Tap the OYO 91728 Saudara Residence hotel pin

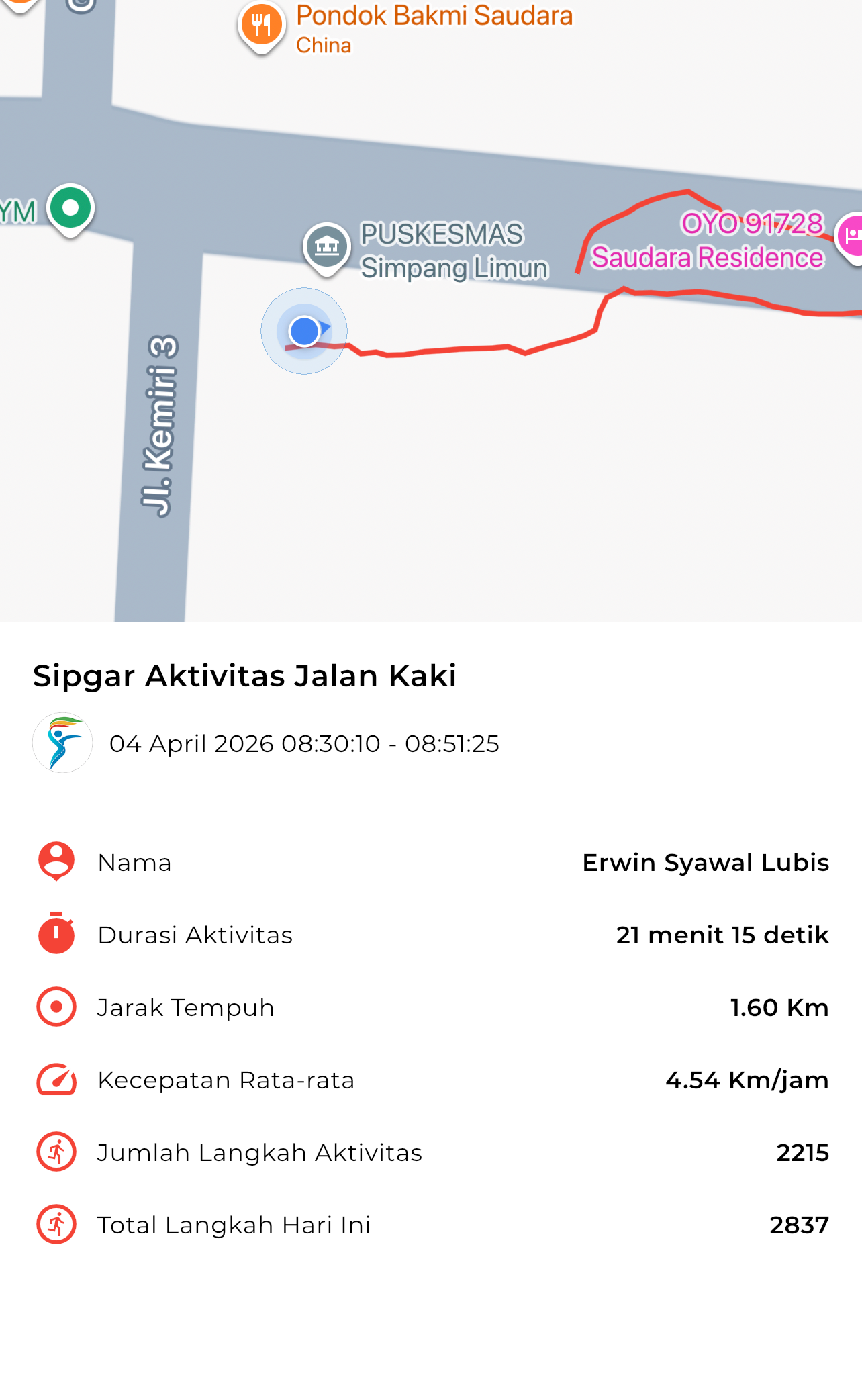click(x=851, y=236)
